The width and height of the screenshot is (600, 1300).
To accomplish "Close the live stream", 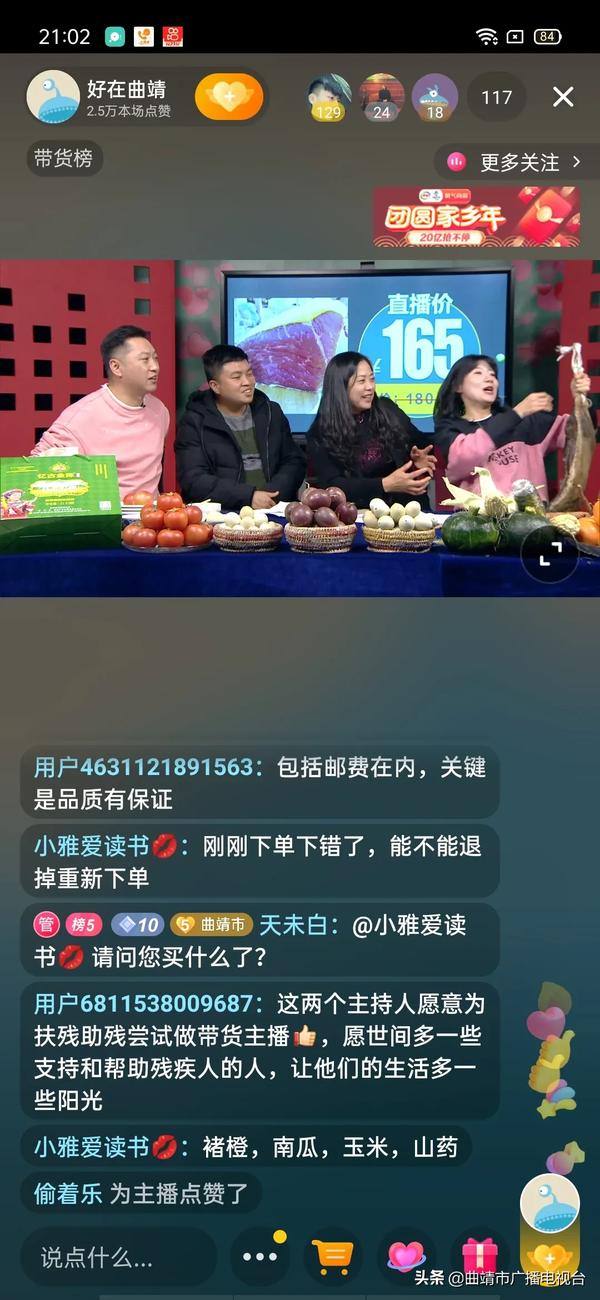I will (x=563, y=97).
